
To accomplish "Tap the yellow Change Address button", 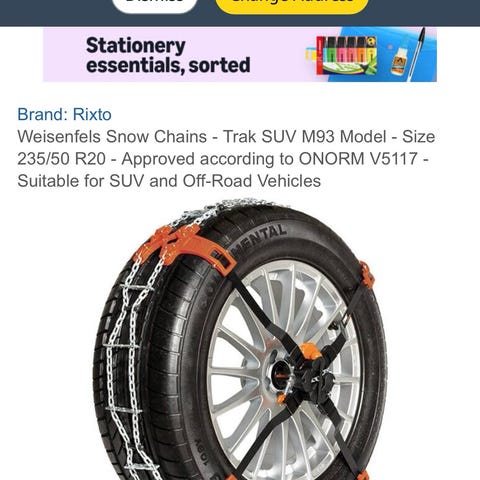I will [292, 5].
